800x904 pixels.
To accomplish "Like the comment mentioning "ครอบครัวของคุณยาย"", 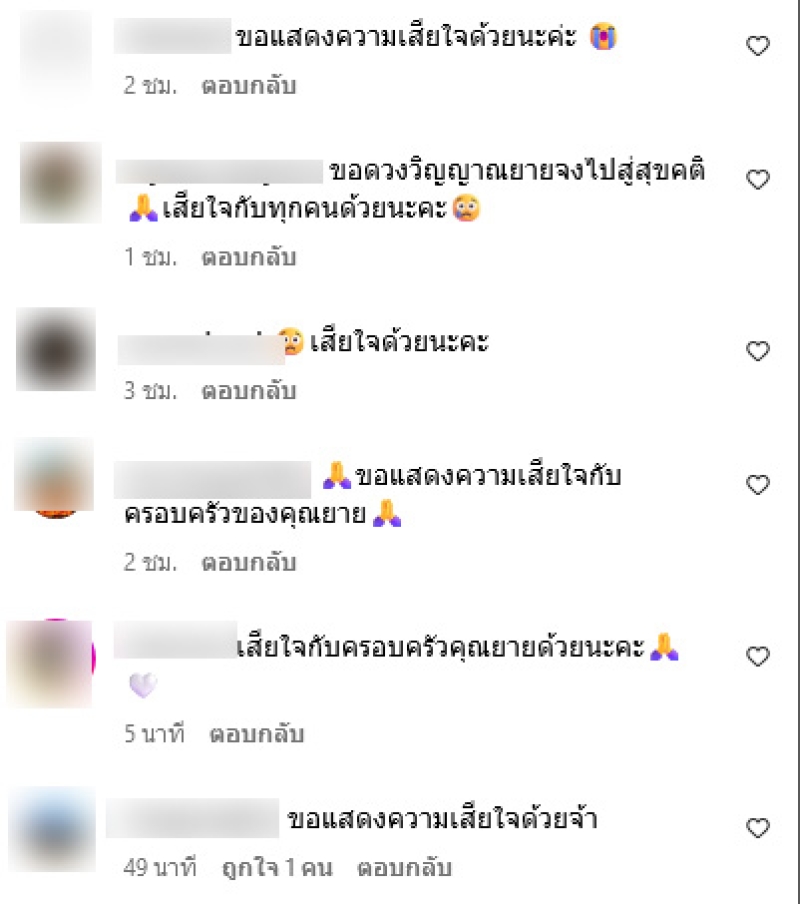I will click(759, 485).
